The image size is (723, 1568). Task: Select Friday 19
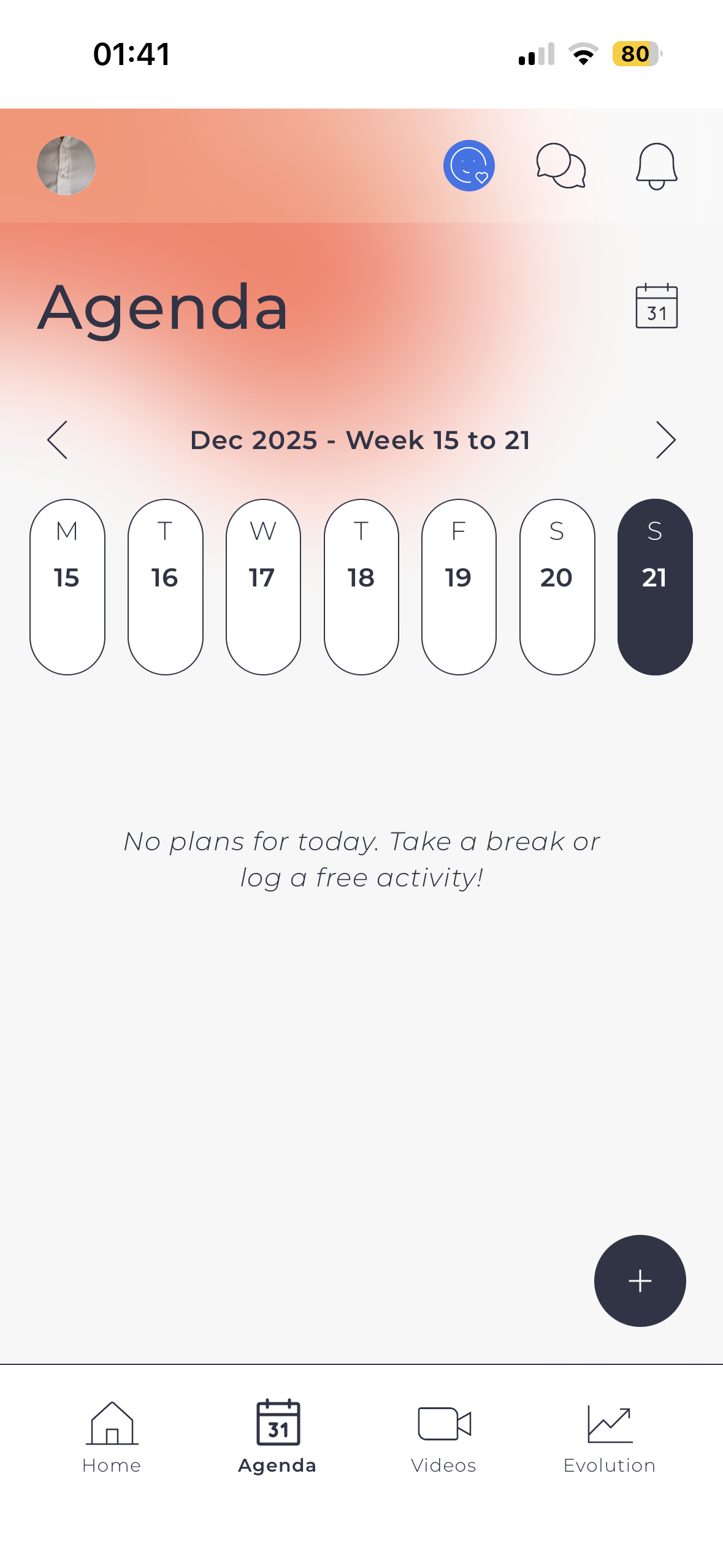point(459,586)
